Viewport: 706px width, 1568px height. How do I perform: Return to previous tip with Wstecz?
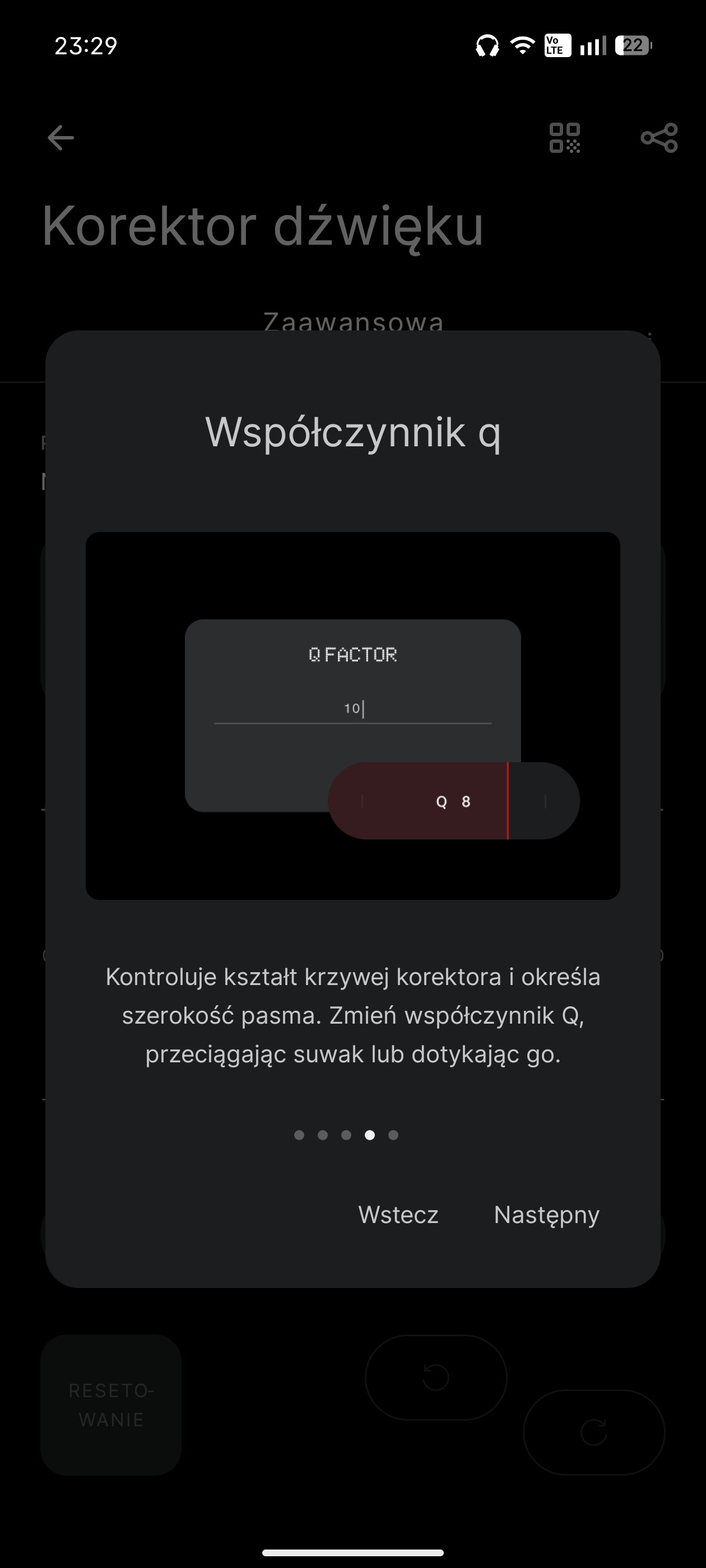tap(398, 1215)
